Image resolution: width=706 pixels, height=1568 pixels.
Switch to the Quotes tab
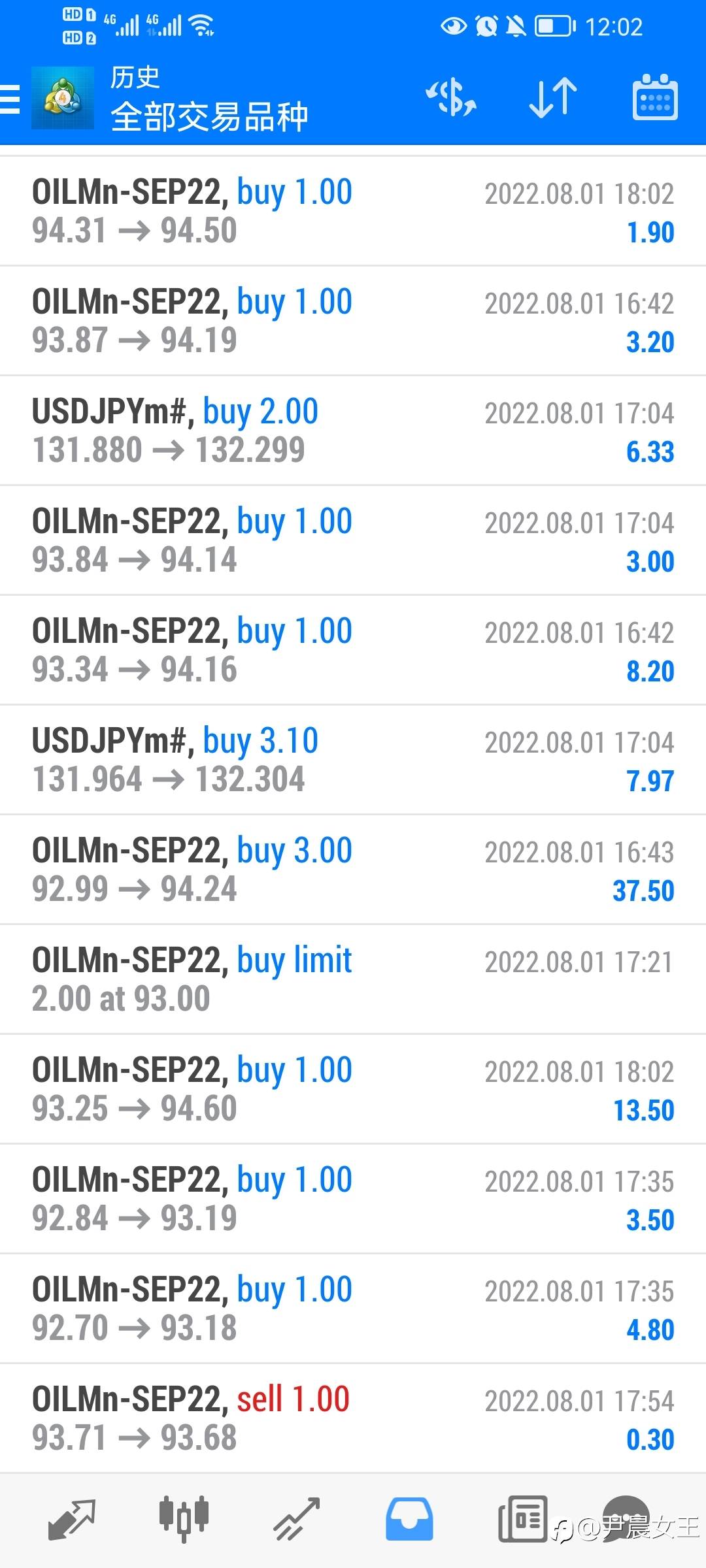pos(72,1520)
